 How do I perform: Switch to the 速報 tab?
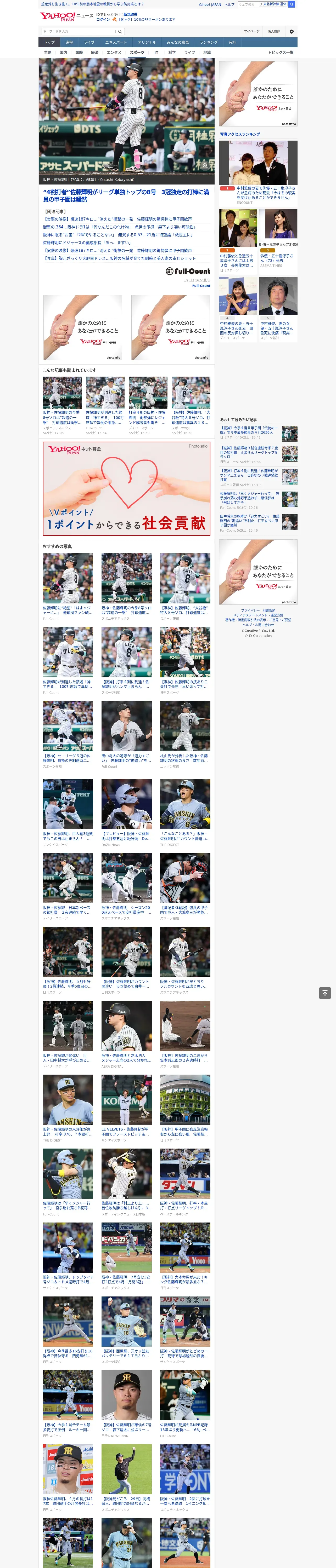[69, 43]
